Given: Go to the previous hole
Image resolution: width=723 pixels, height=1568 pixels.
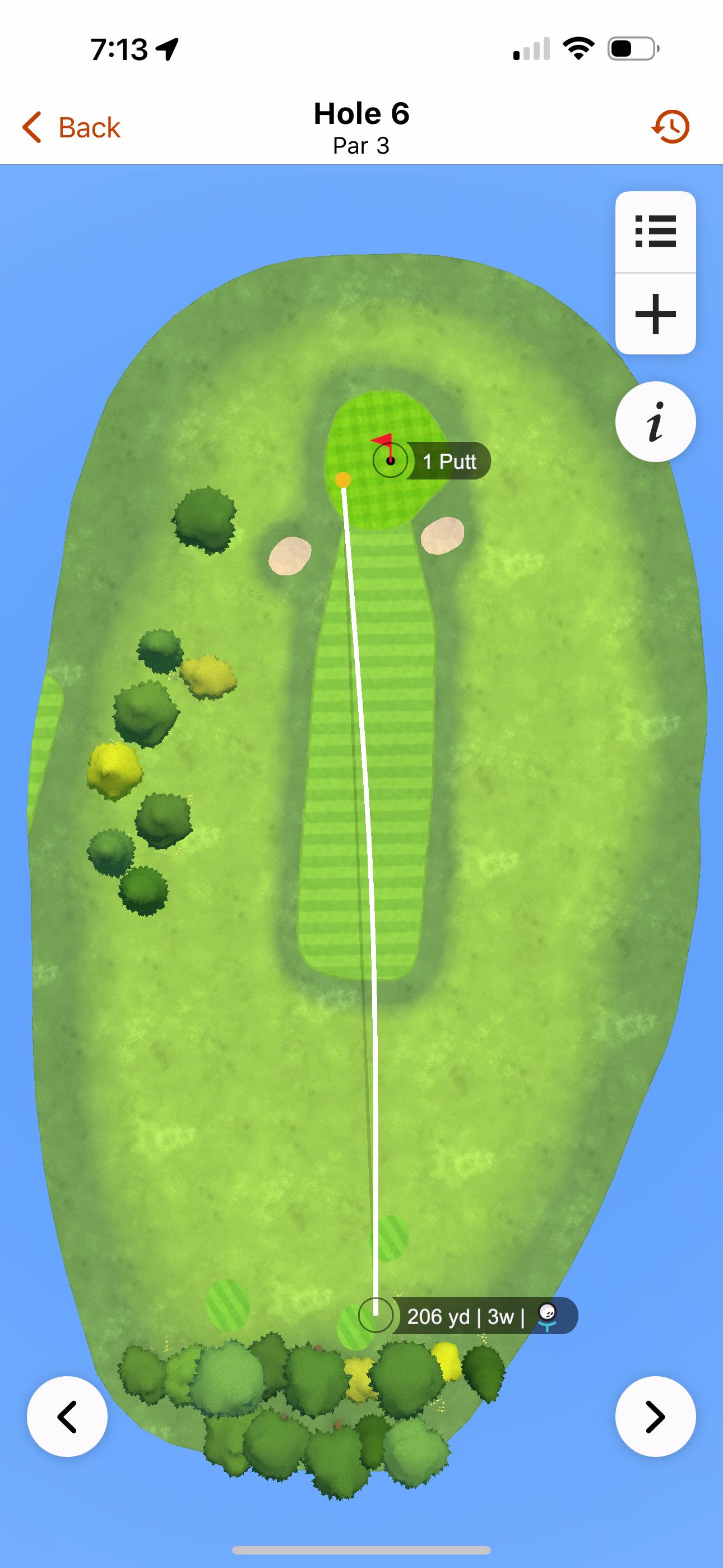Looking at the screenshot, I should 67,1417.
